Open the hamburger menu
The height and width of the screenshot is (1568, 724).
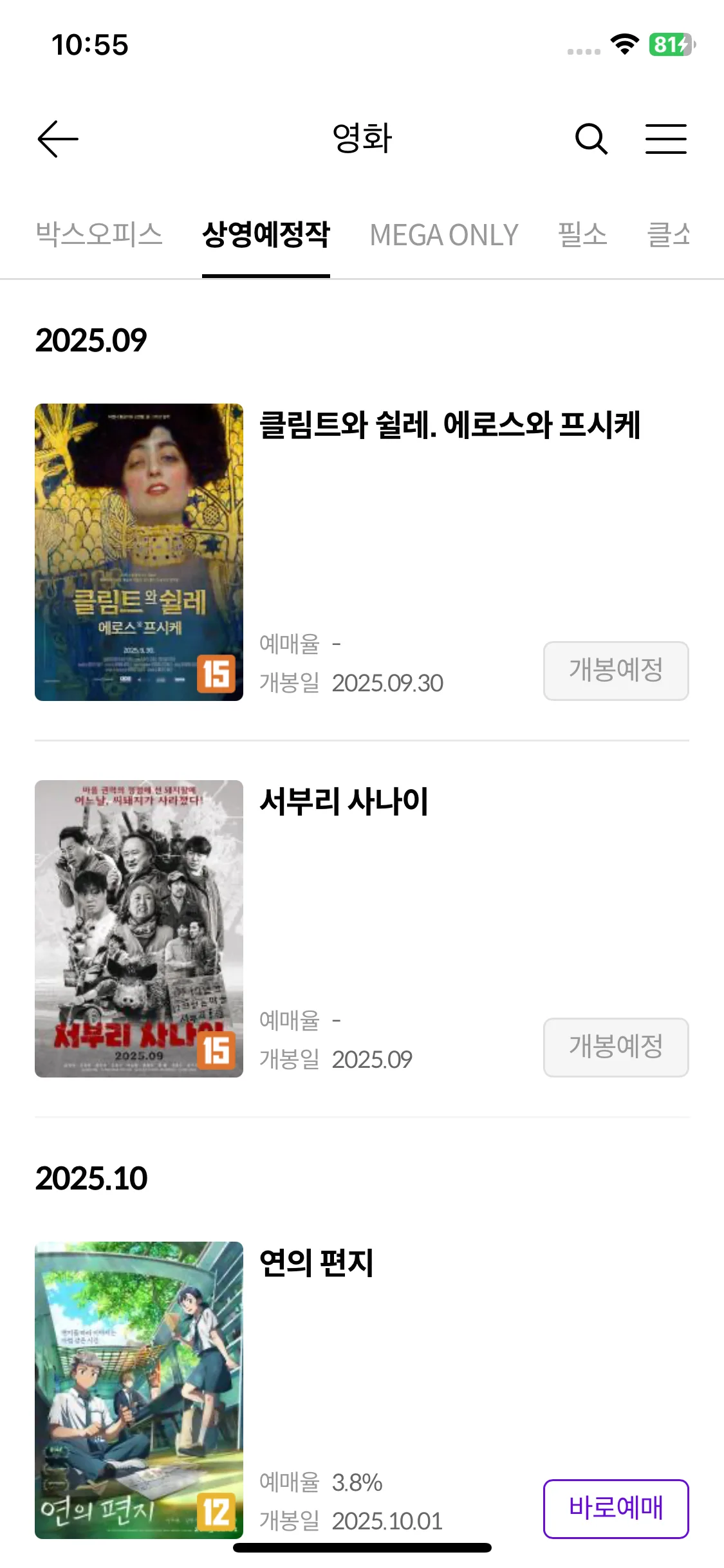(x=666, y=139)
